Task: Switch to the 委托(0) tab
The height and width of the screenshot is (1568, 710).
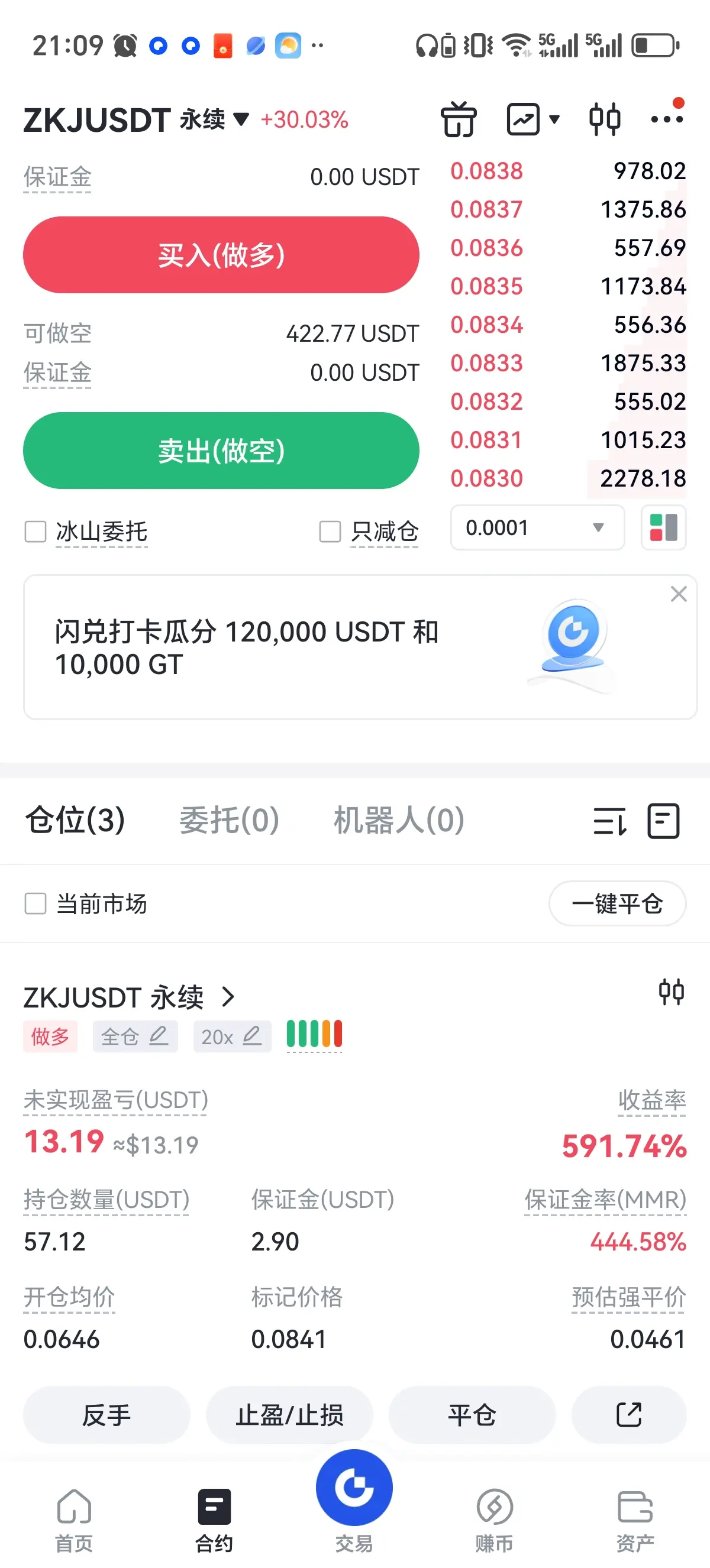Action: [x=229, y=820]
